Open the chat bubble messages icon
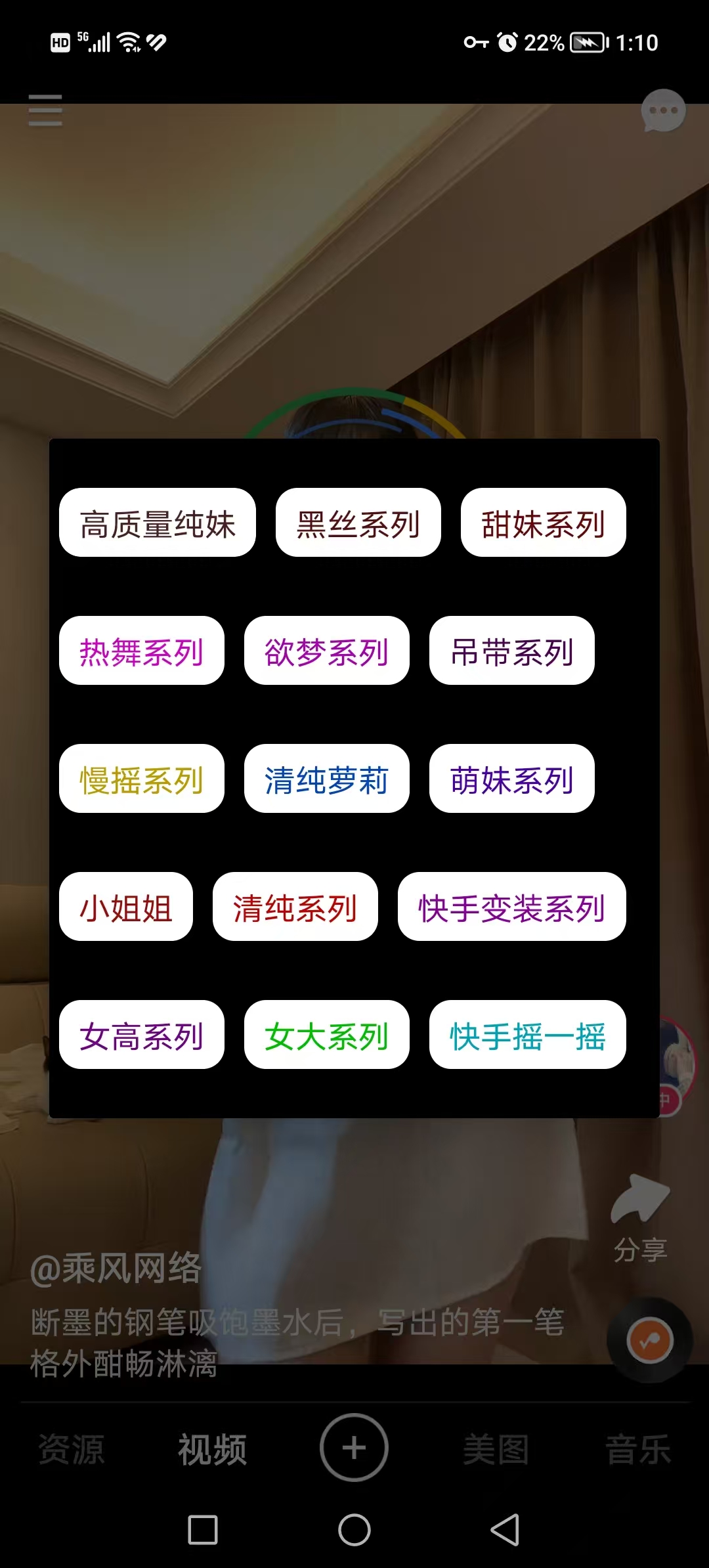Image resolution: width=709 pixels, height=1568 pixels. (663, 110)
